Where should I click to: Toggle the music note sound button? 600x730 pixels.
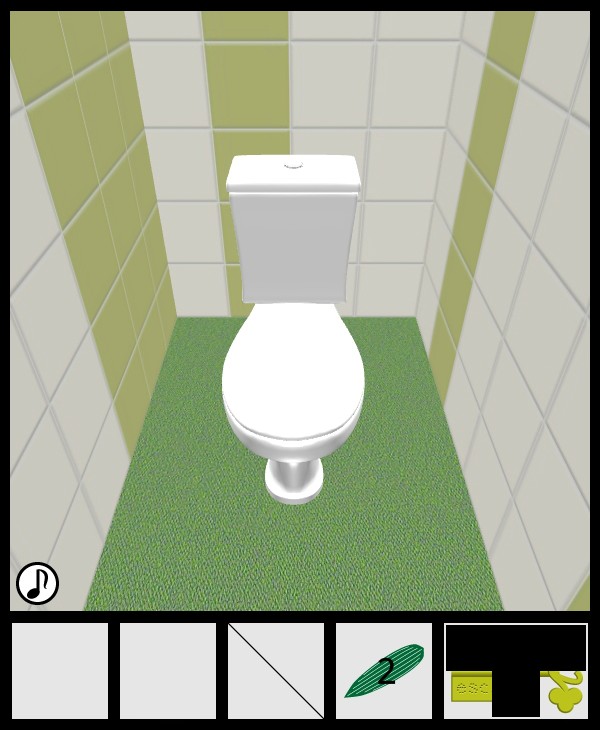[x=37, y=583]
